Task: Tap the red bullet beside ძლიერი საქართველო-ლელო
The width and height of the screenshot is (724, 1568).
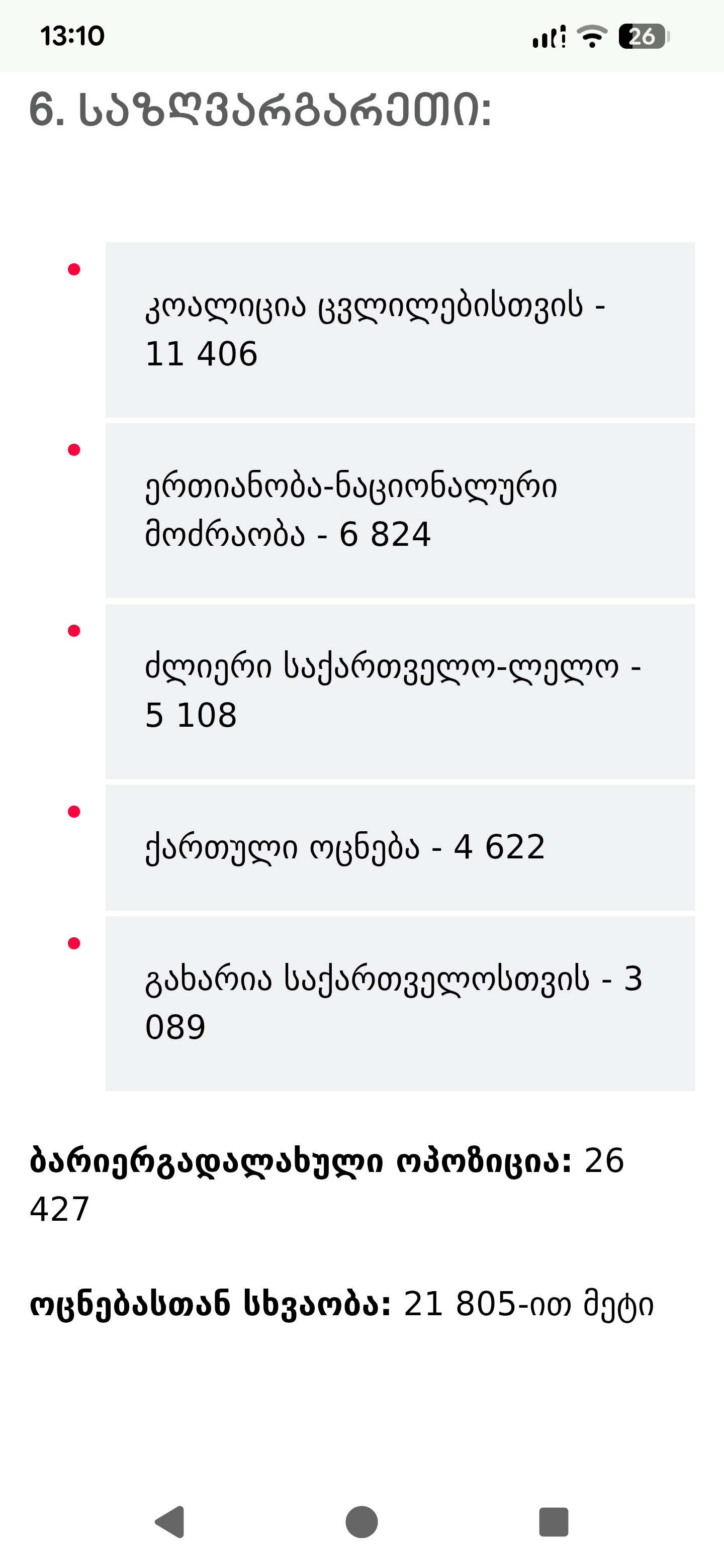Action: tap(74, 629)
